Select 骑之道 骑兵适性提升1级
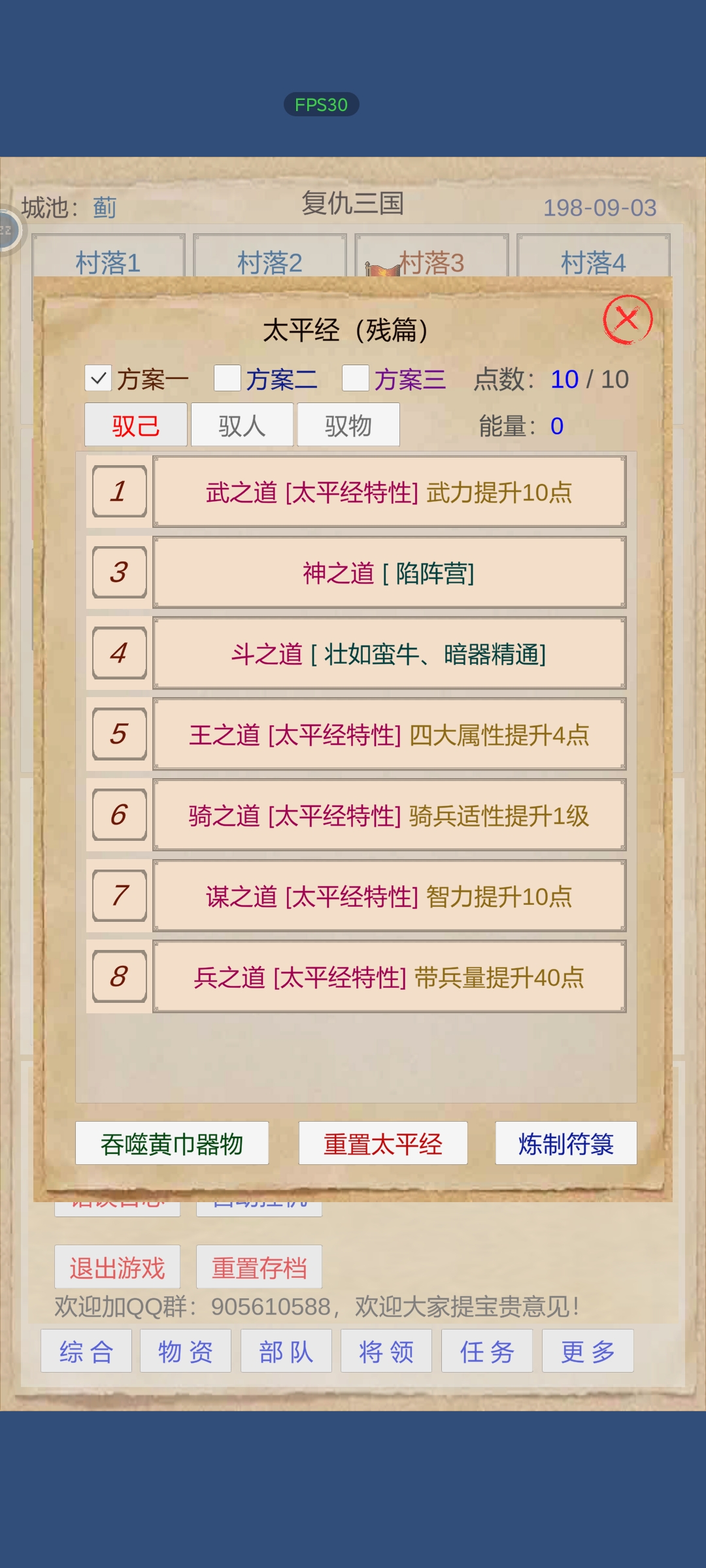706x1568 pixels. click(389, 815)
